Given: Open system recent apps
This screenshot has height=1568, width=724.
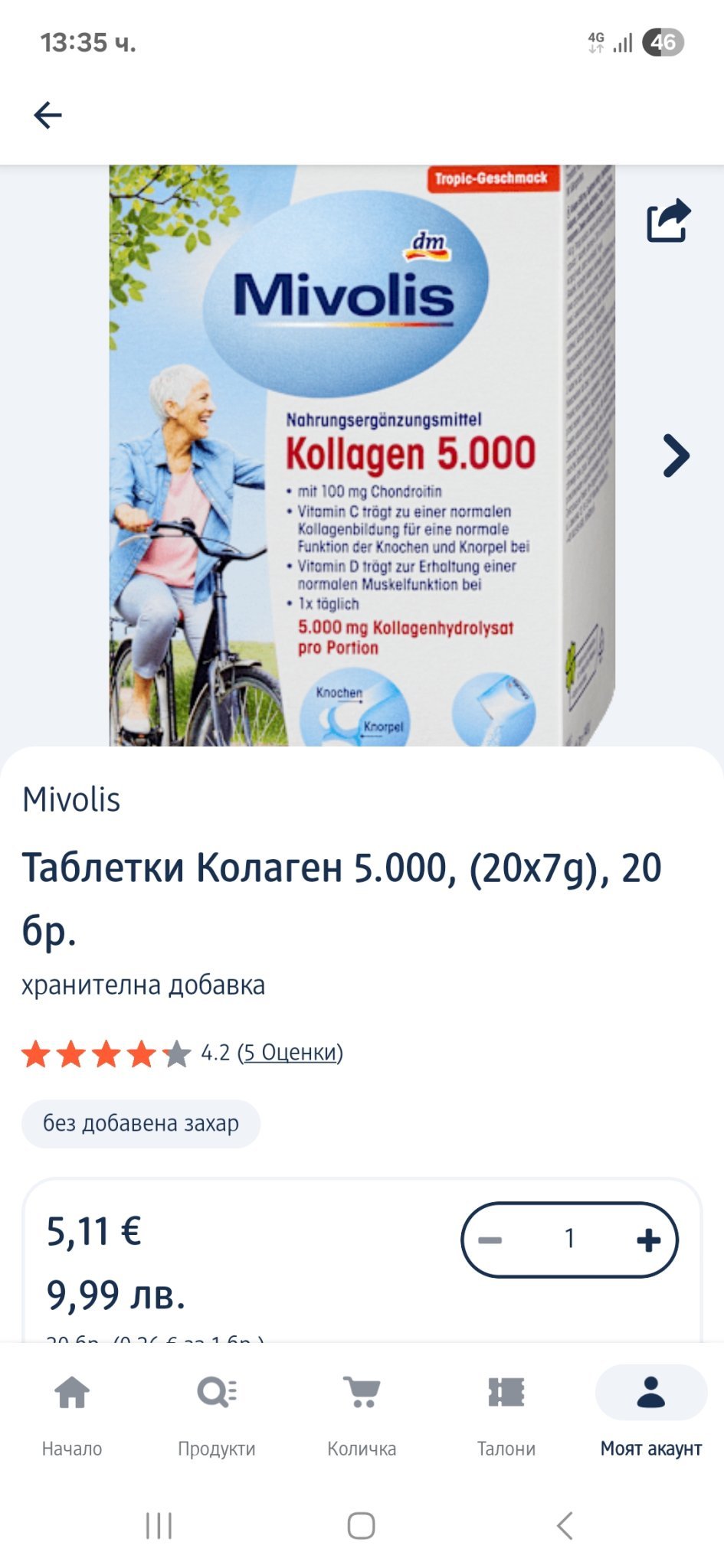Looking at the screenshot, I should (159, 1525).
